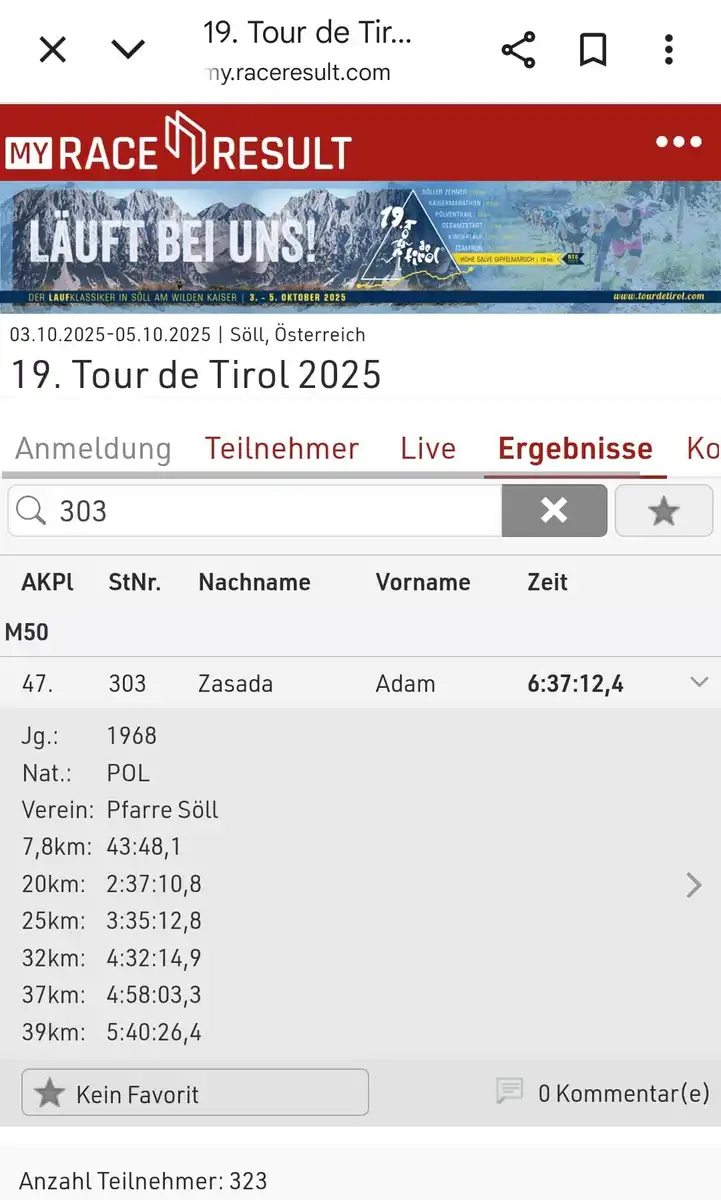
Task: Open the My Race Result three-dot menu
Action: 679,142
